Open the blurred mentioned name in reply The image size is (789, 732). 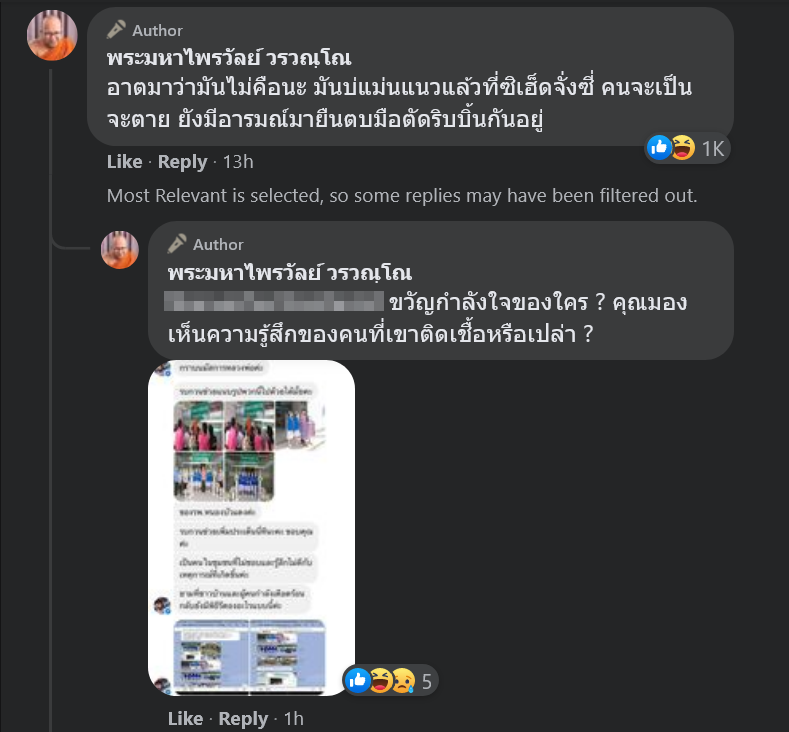(273, 302)
